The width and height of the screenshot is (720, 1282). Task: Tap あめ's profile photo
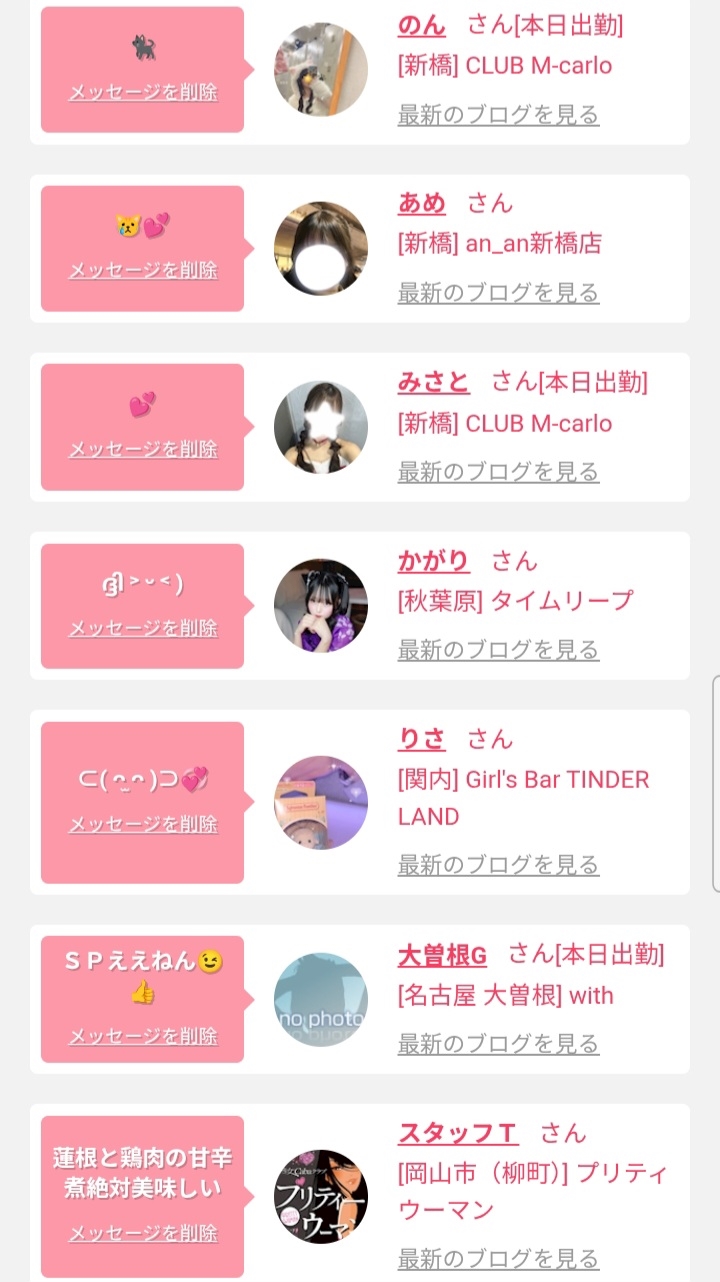point(321,249)
